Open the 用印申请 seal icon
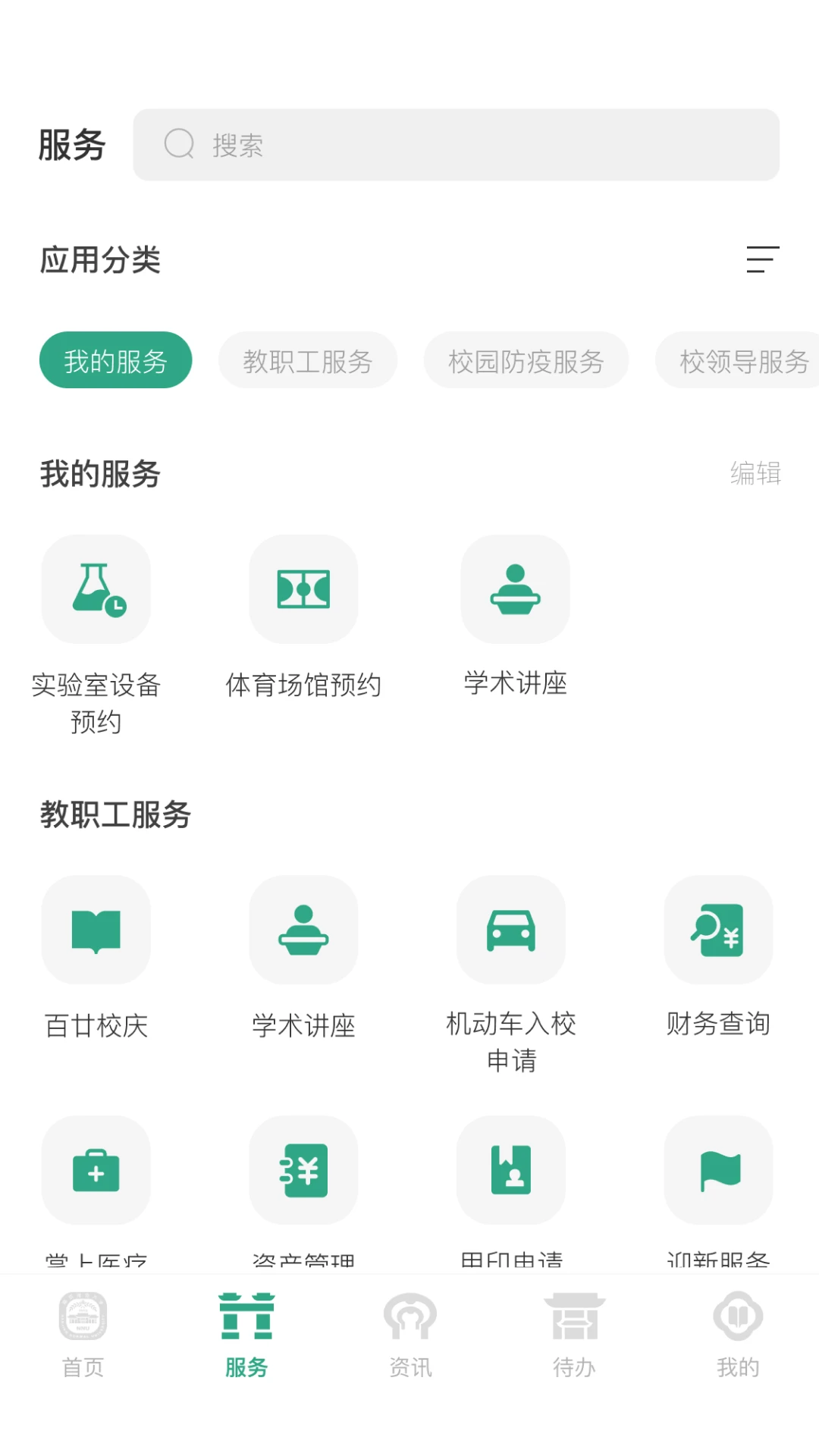The width and height of the screenshot is (819, 1456). coord(510,1170)
